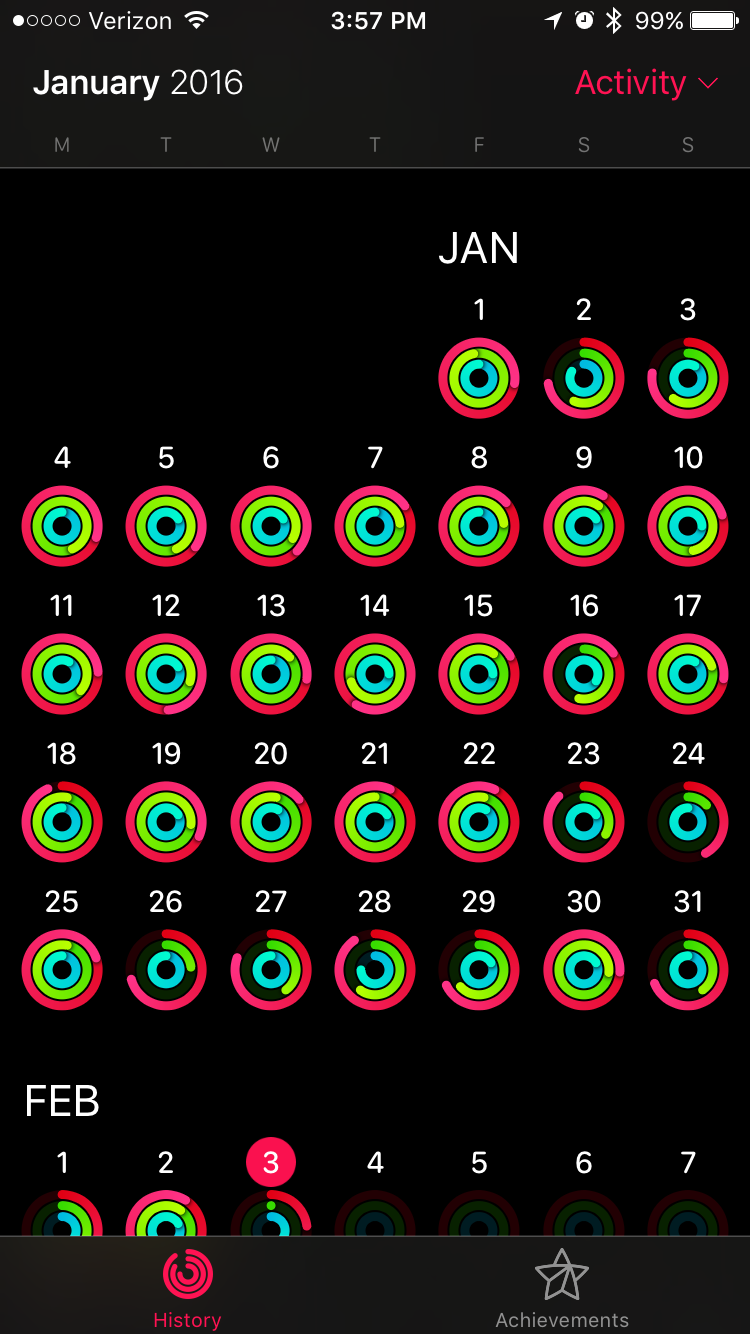Image resolution: width=750 pixels, height=1334 pixels.
Task: View January 16 activity rings
Action: click(584, 674)
